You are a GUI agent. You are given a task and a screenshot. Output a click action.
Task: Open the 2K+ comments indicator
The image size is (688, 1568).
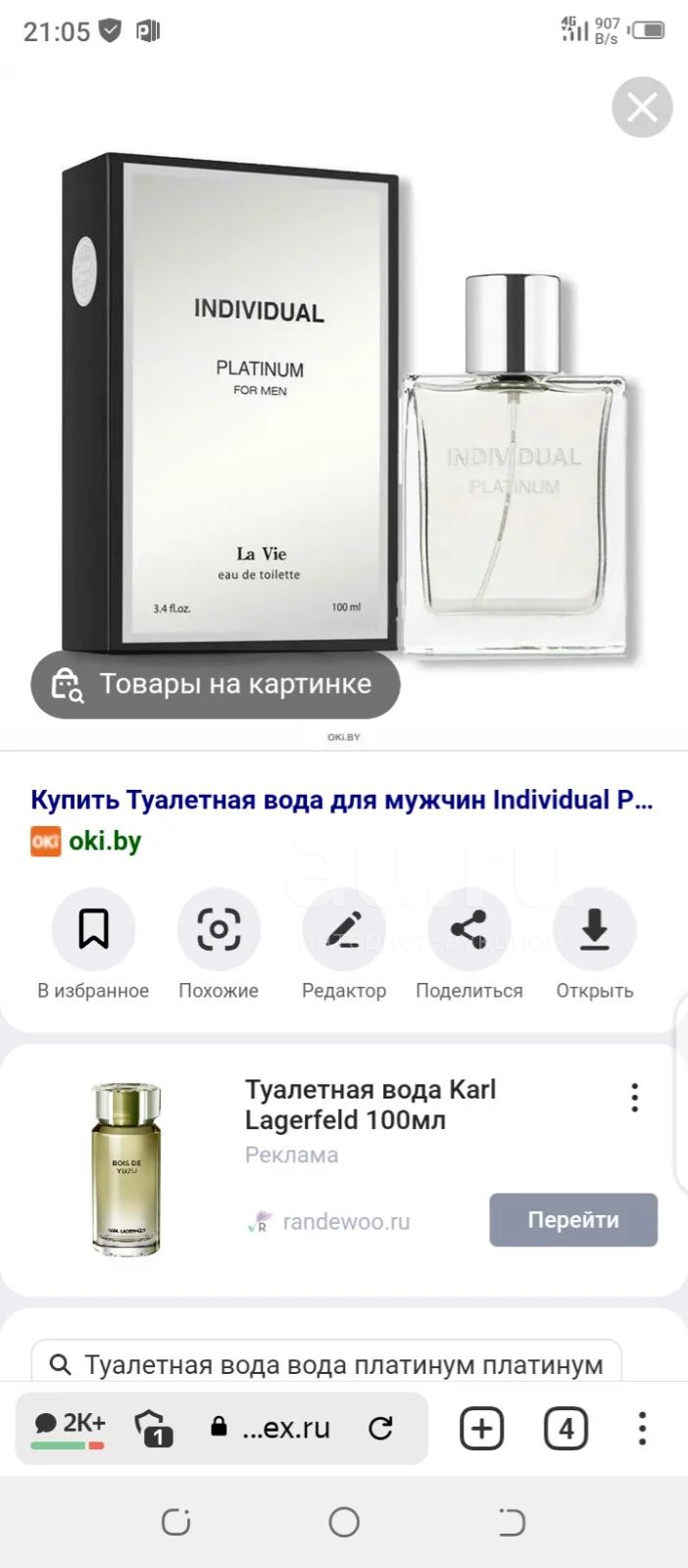tap(69, 1428)
